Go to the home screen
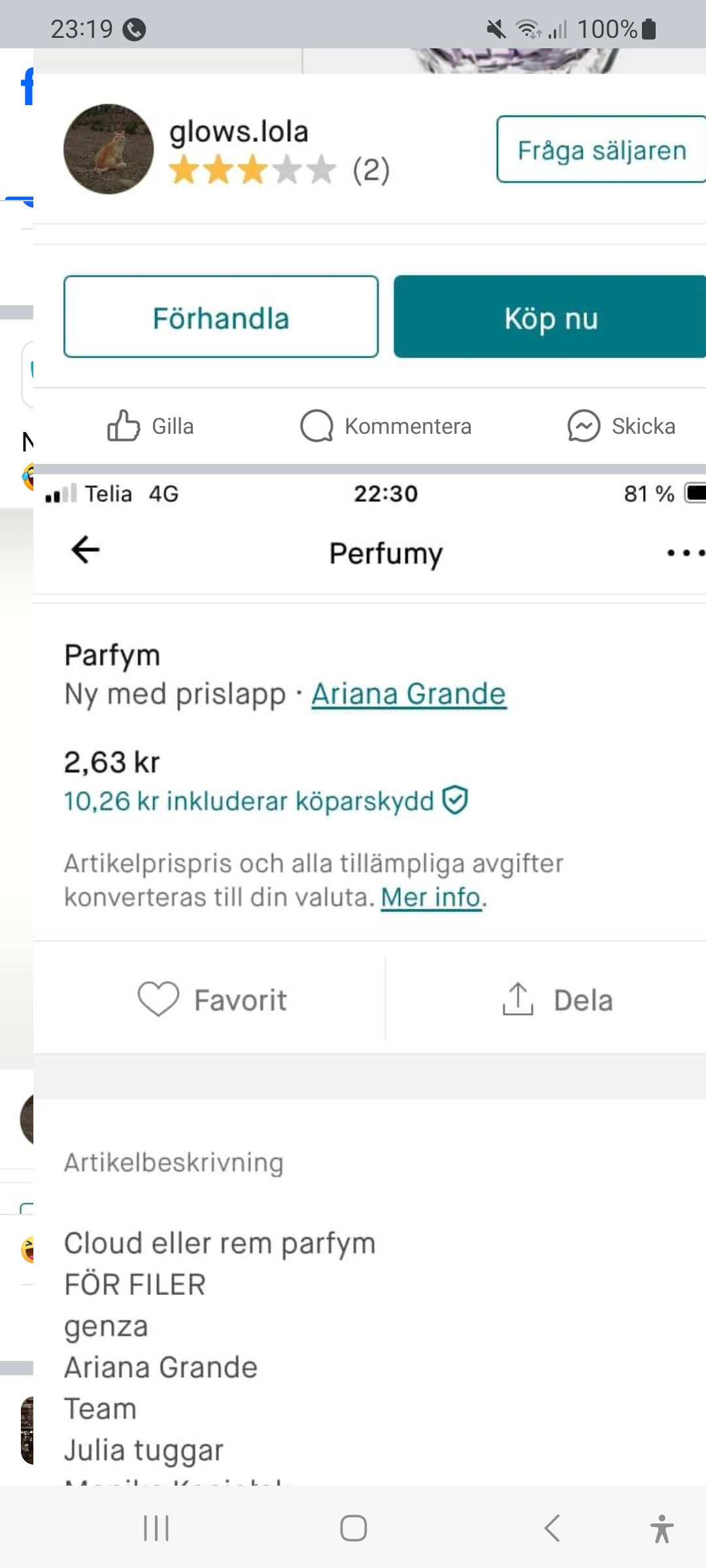This screenshot has height=1568, width=706. click(353, 1528)
